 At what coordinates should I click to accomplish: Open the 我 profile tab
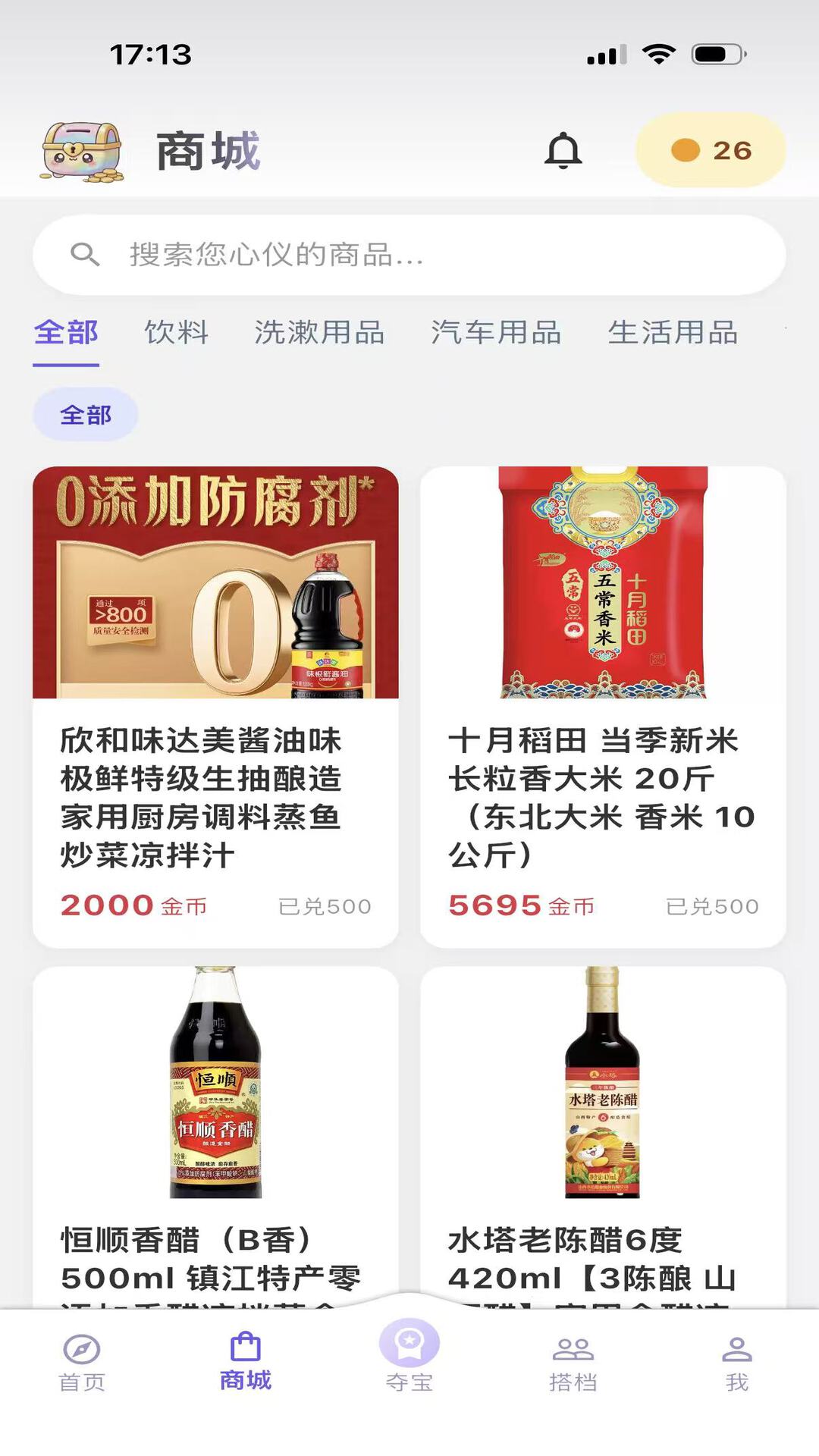point(736,1363)
